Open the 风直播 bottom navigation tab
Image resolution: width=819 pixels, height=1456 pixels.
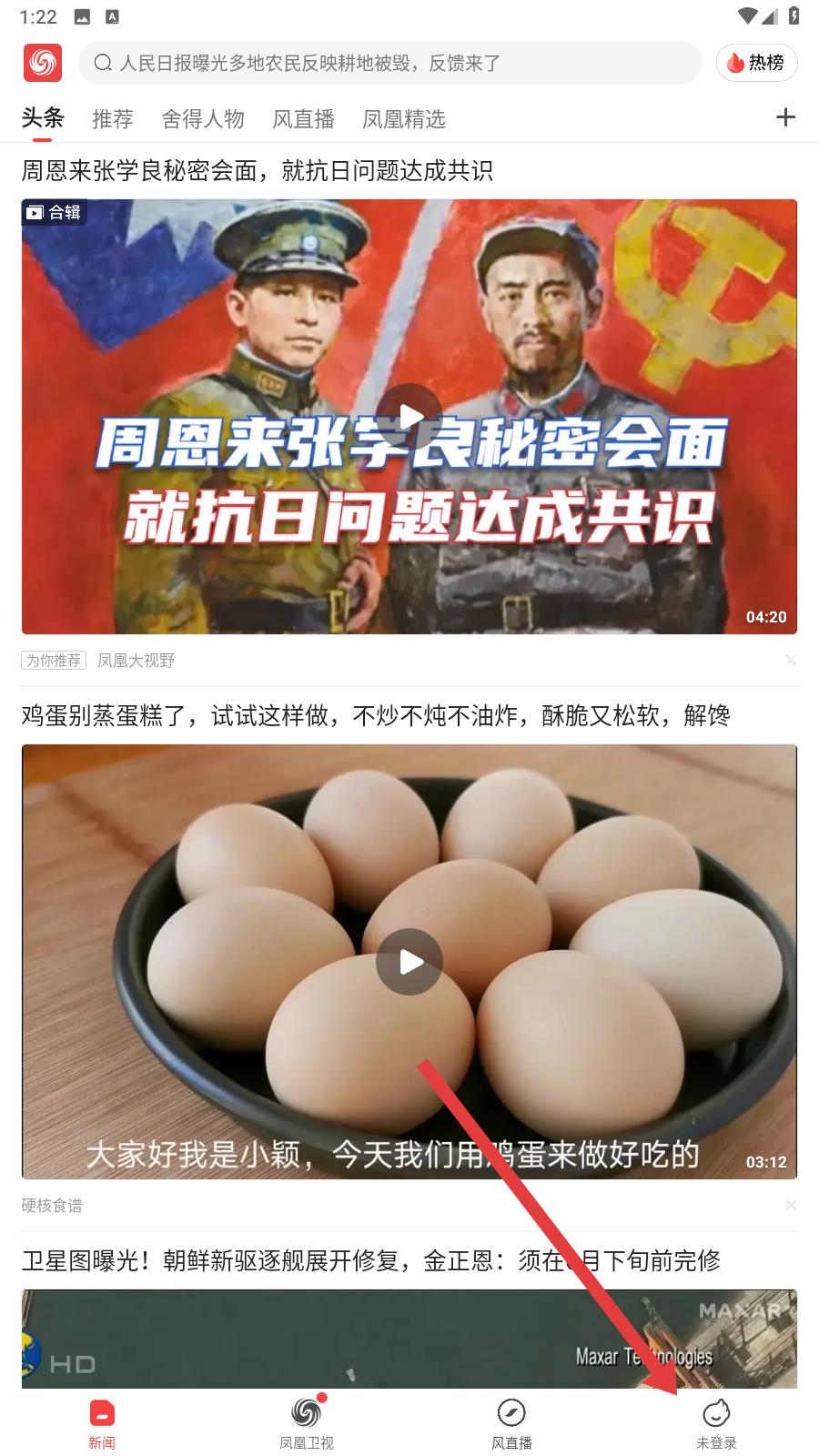(x=511, y=1424)
